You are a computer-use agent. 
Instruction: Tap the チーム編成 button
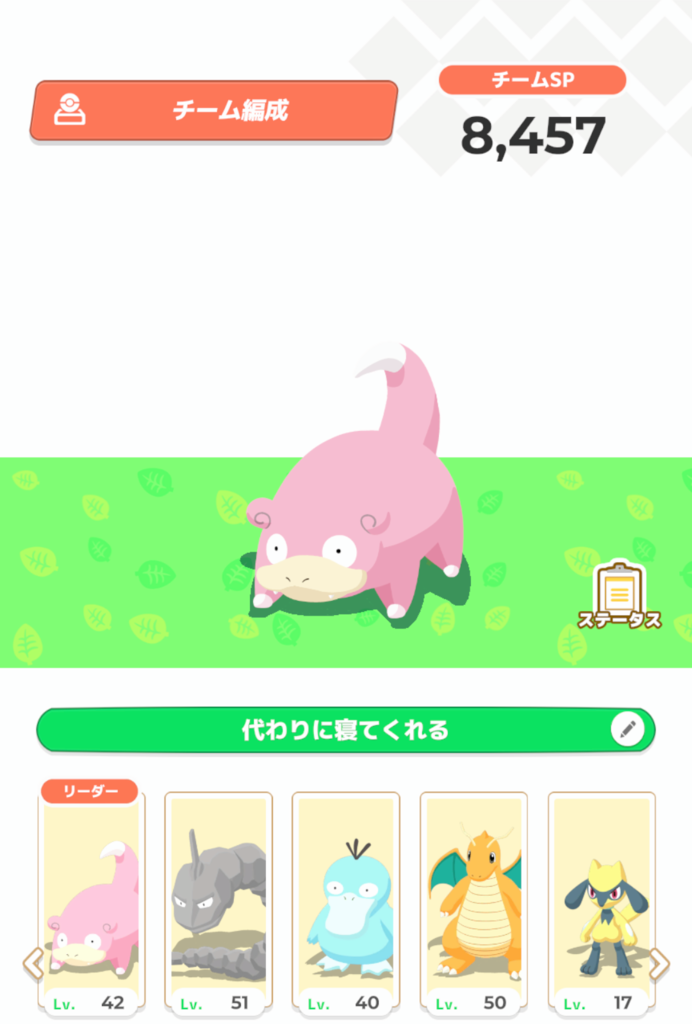[214, 110]
